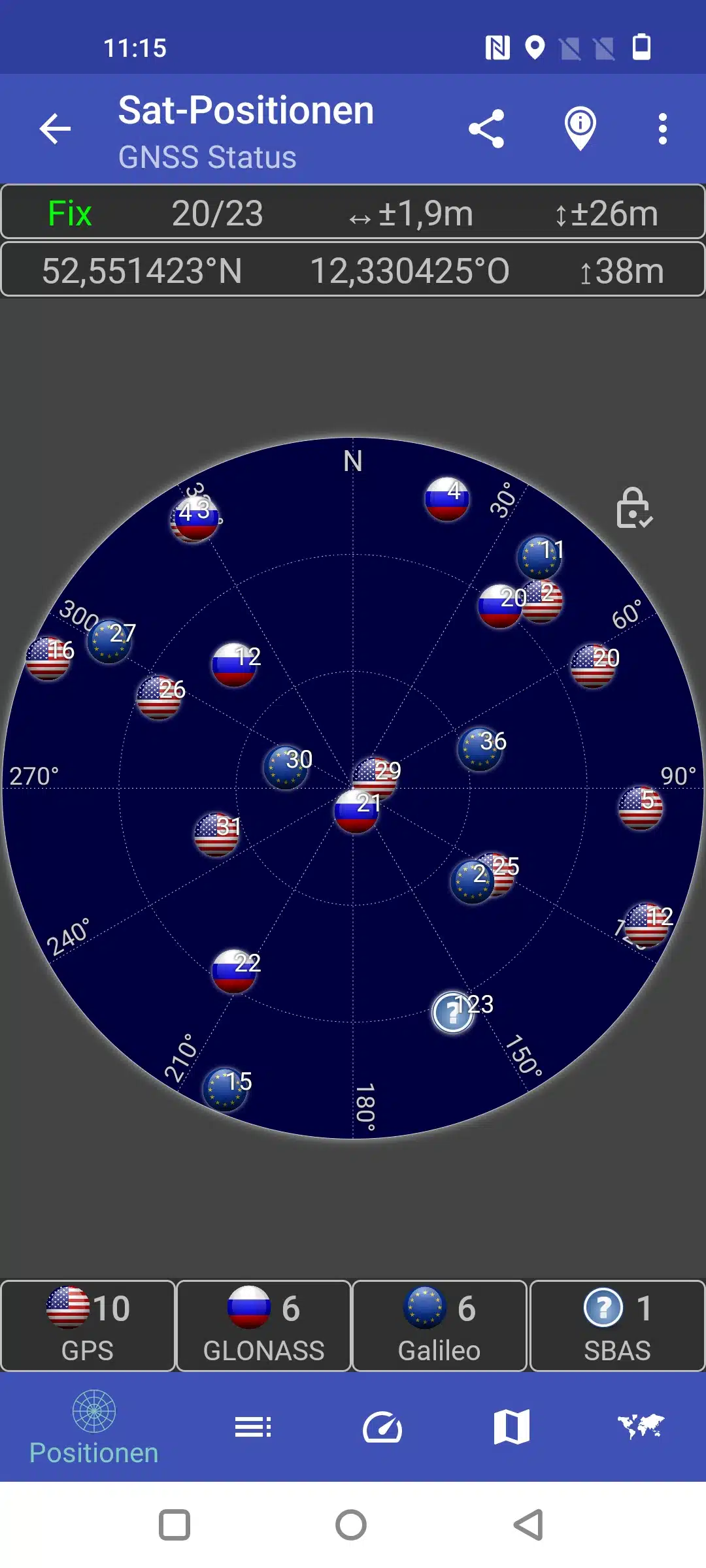Screen dimensions: 706x1568
Task: Open the location info pin icon
Action: (580, 129)
